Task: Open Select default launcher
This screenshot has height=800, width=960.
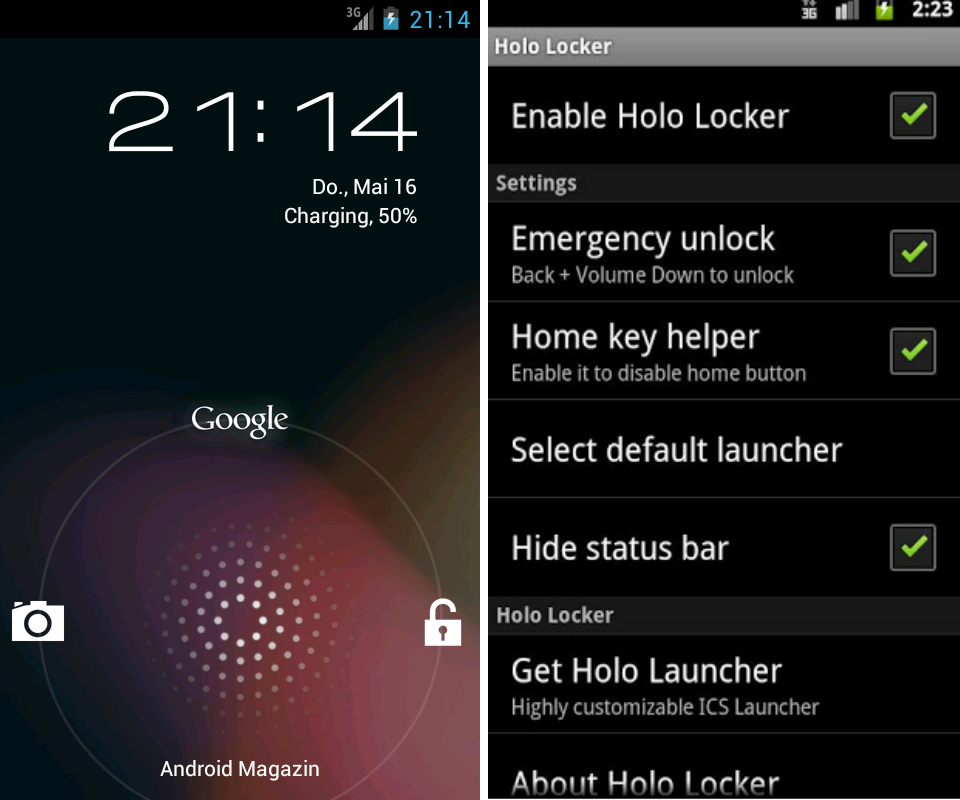Action: coord(676,450)
